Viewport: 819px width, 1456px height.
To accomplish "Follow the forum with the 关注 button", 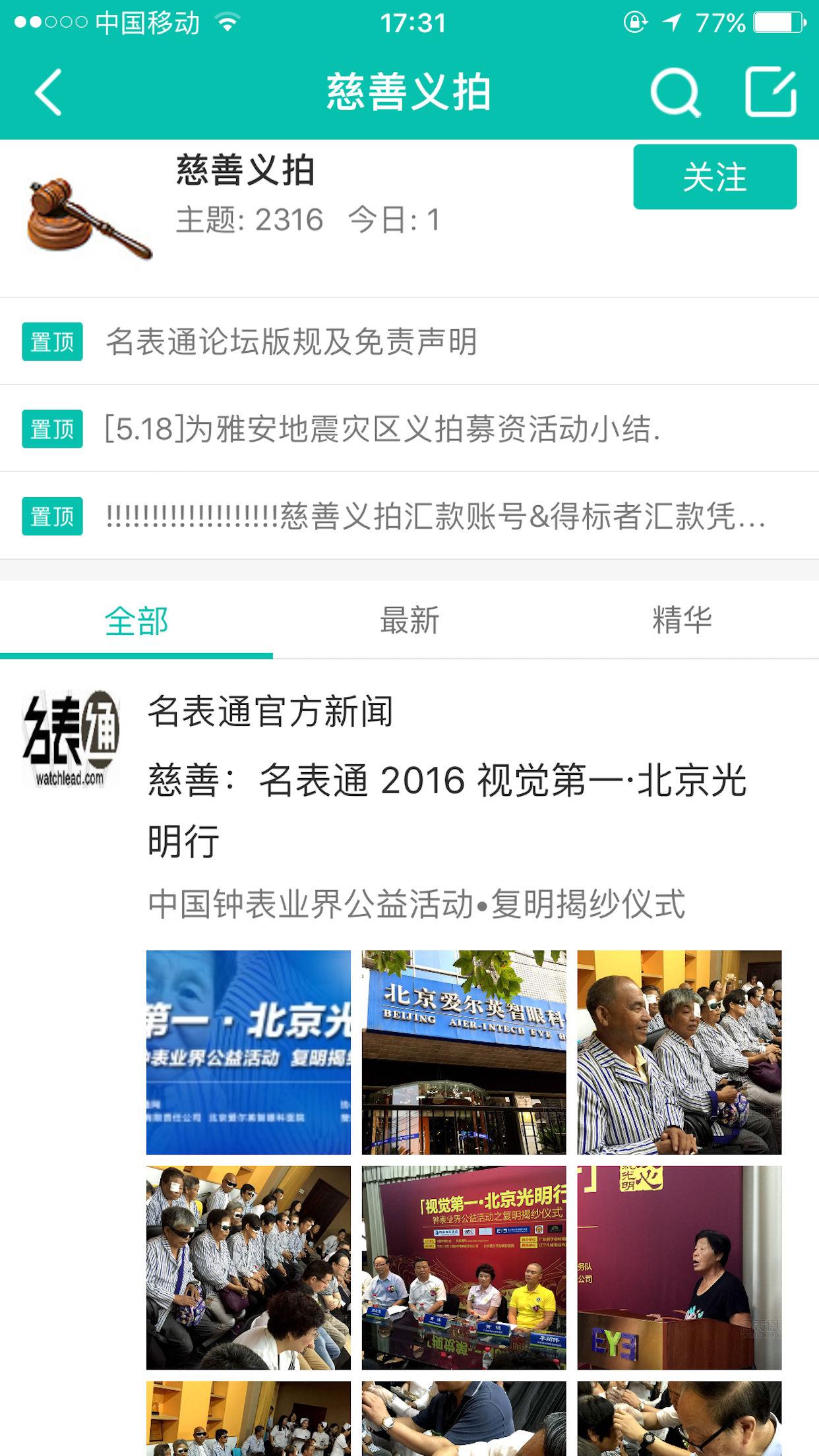I will click(715, 177).
